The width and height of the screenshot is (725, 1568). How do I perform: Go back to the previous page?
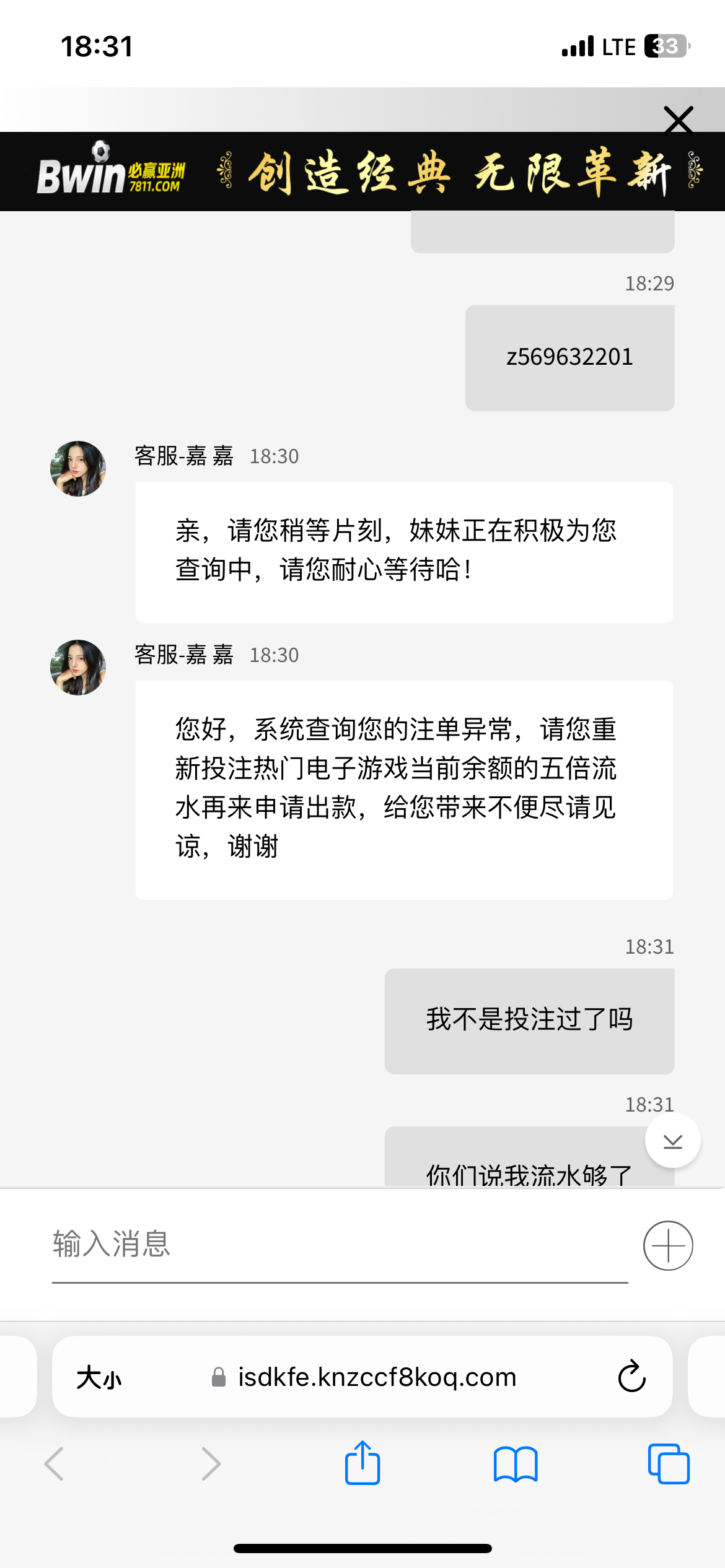[55, 1464]
